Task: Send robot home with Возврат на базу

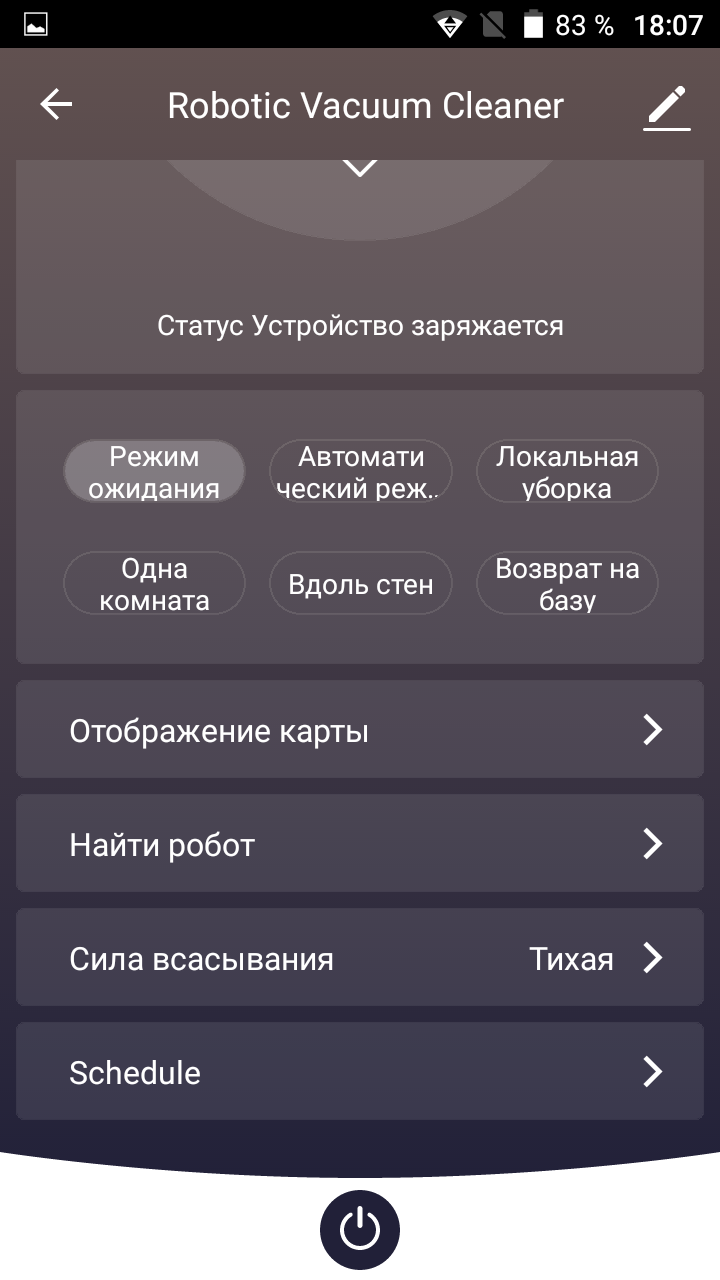Action: [567, 584]
